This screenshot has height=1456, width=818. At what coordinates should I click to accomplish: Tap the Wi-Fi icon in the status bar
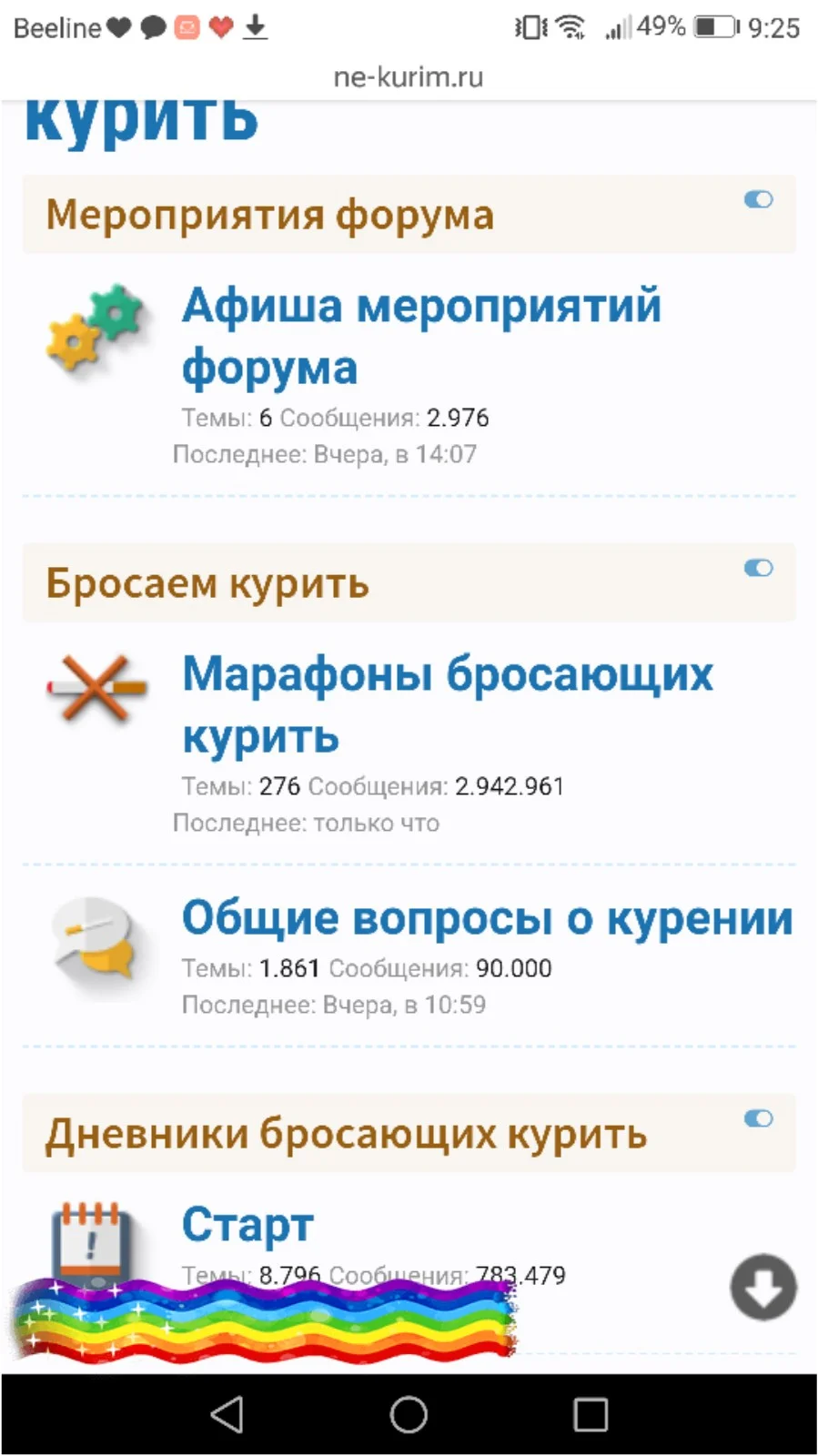569,25
